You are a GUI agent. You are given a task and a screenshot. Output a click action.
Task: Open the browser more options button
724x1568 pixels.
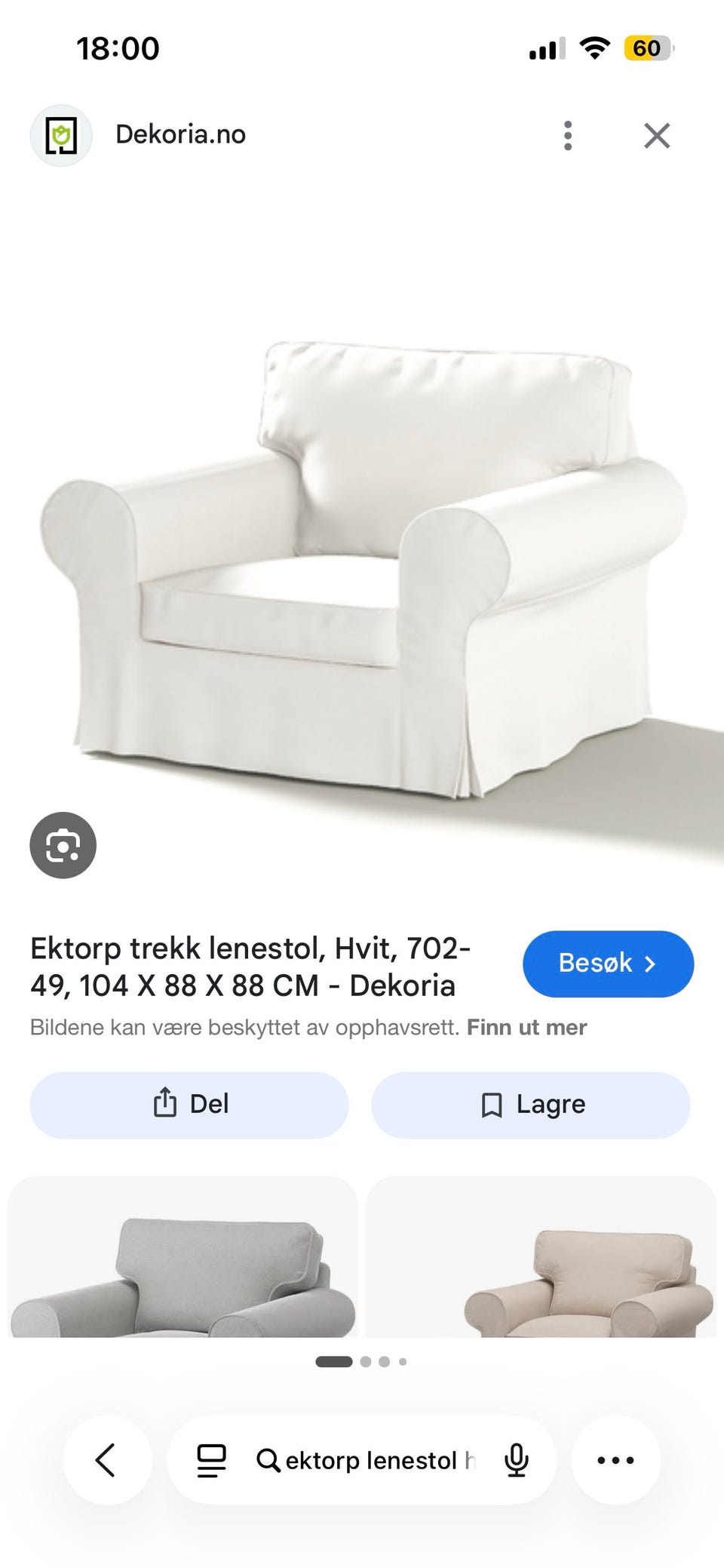(615, 1460)
